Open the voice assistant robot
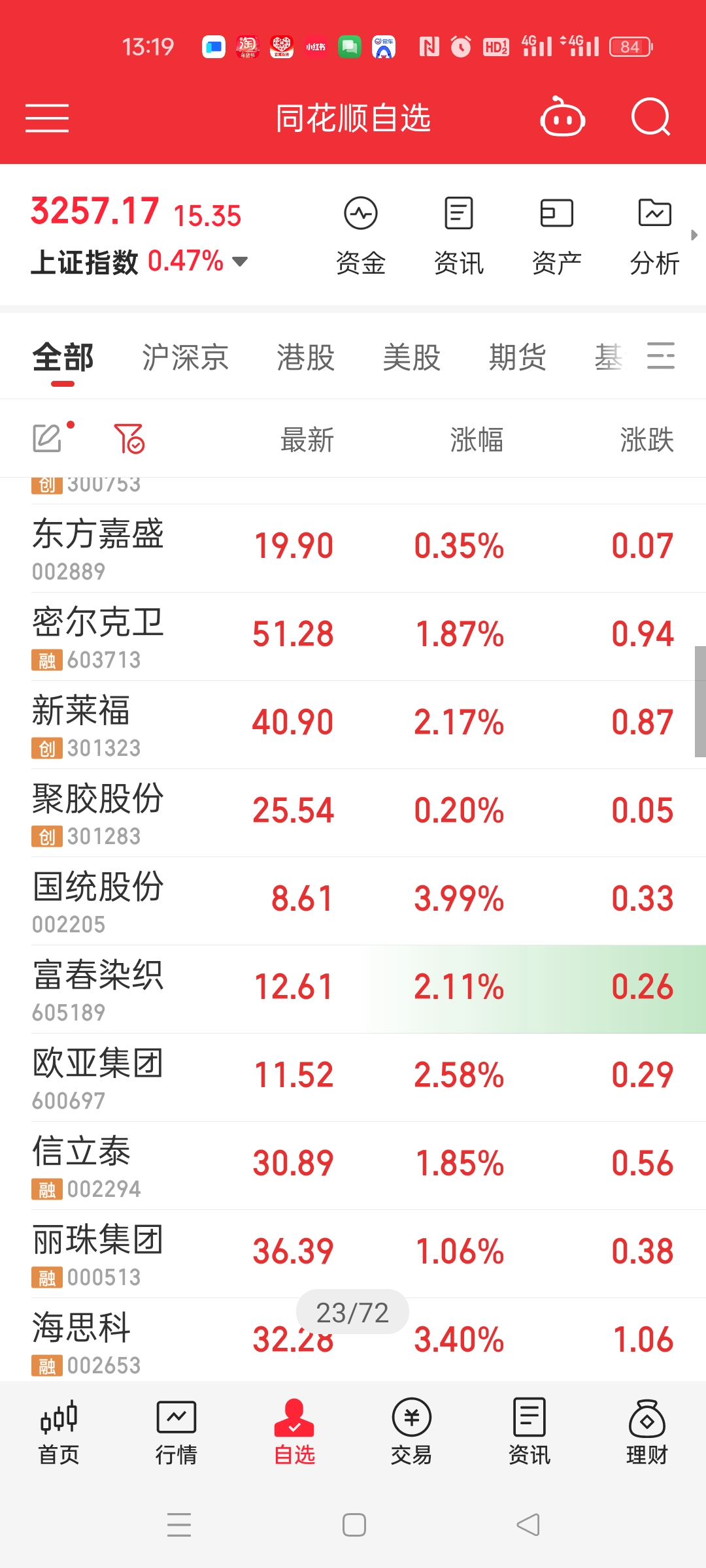 pyautogui.click(x=562, y=118)
